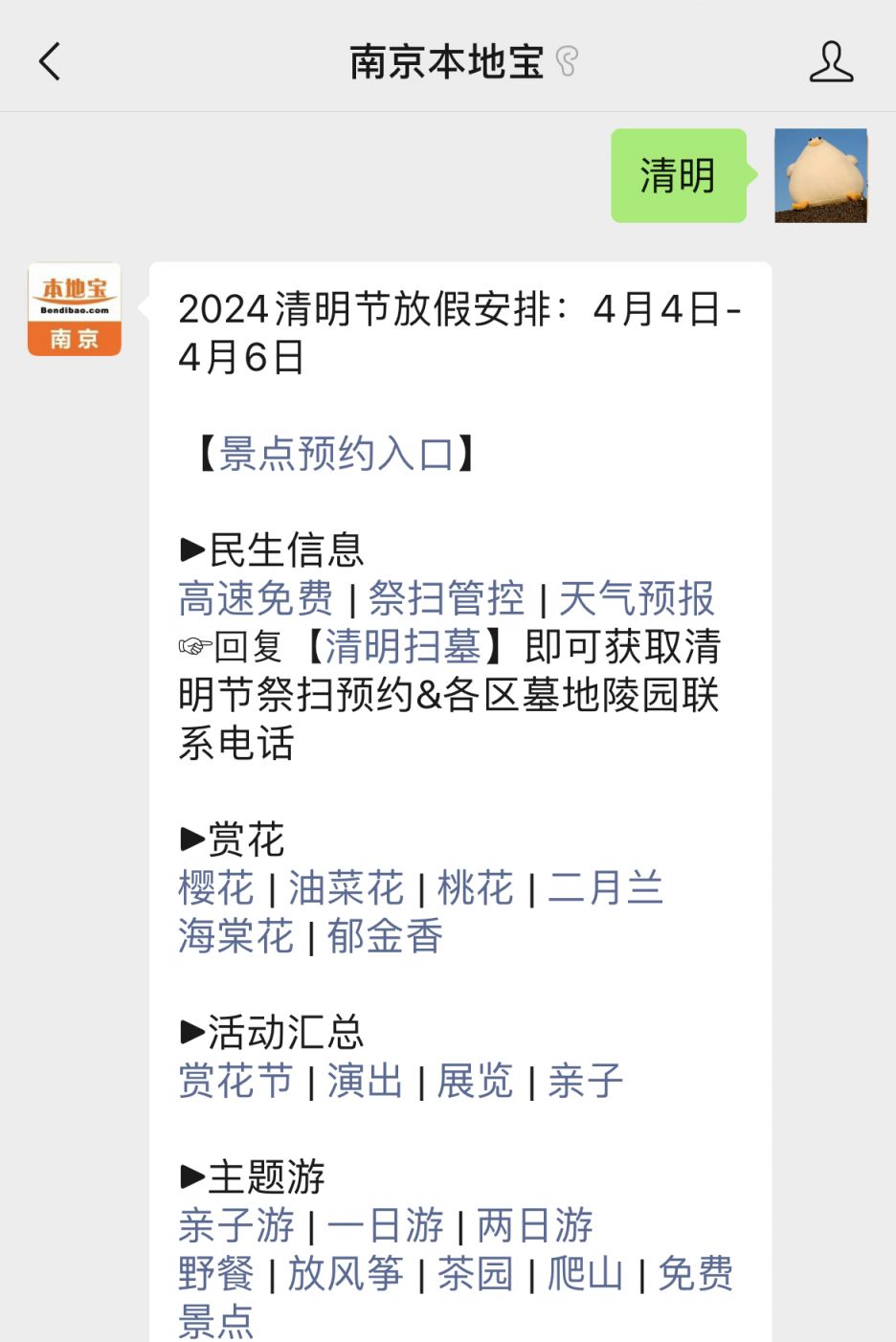View the 郁金香 link

[385, 936]
